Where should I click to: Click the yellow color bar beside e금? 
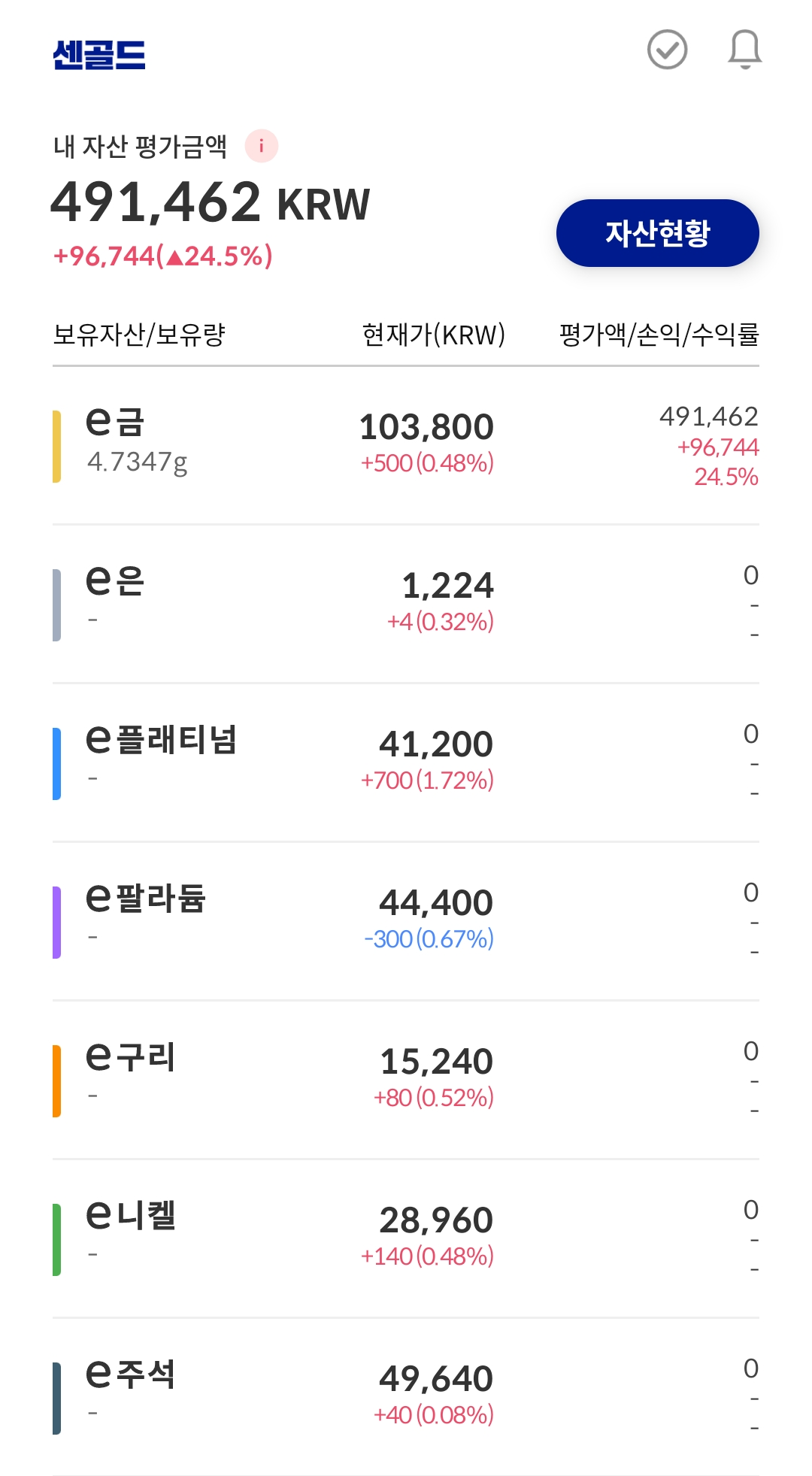(58, 445)
